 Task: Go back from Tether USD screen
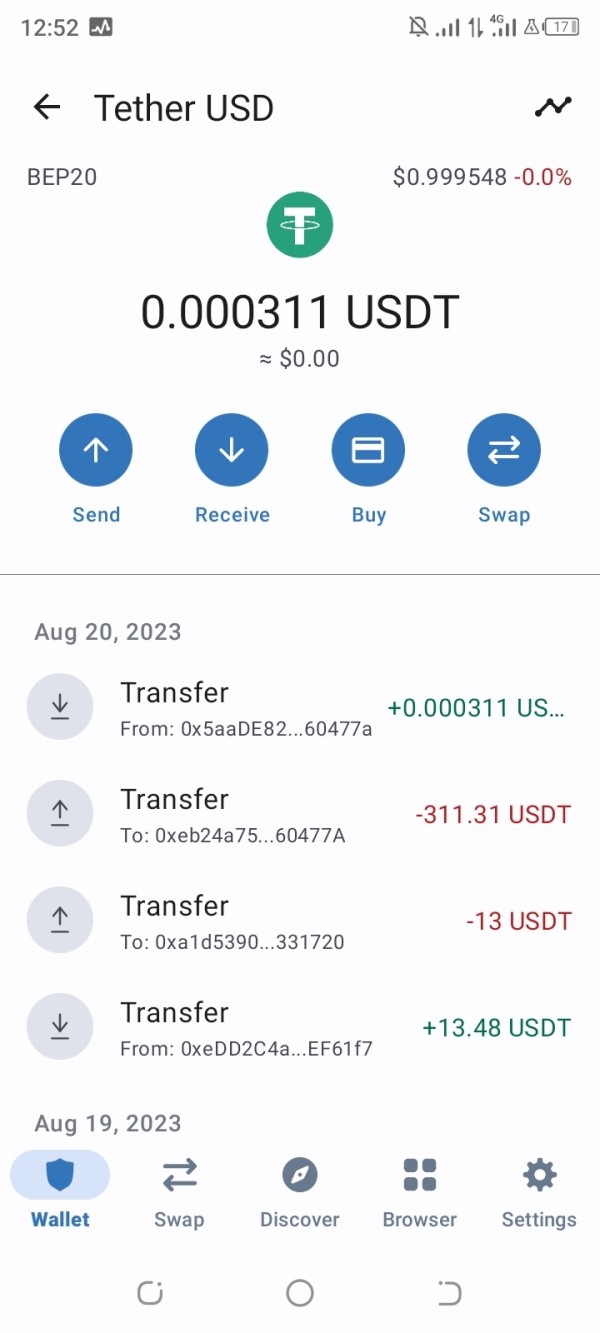tap(47, 107)
